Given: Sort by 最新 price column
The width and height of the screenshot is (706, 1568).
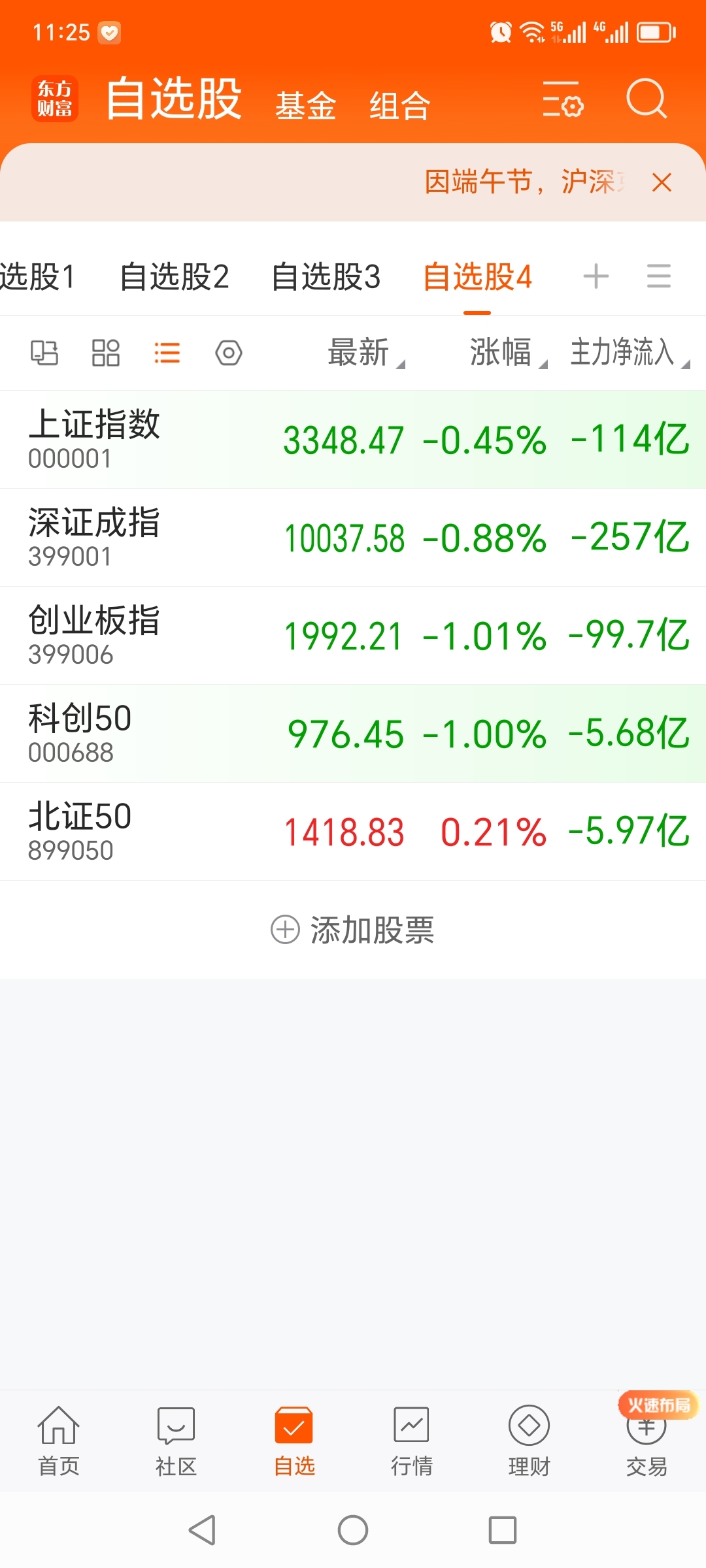Looking at the screenshot, I should click(x=366, y=353).
